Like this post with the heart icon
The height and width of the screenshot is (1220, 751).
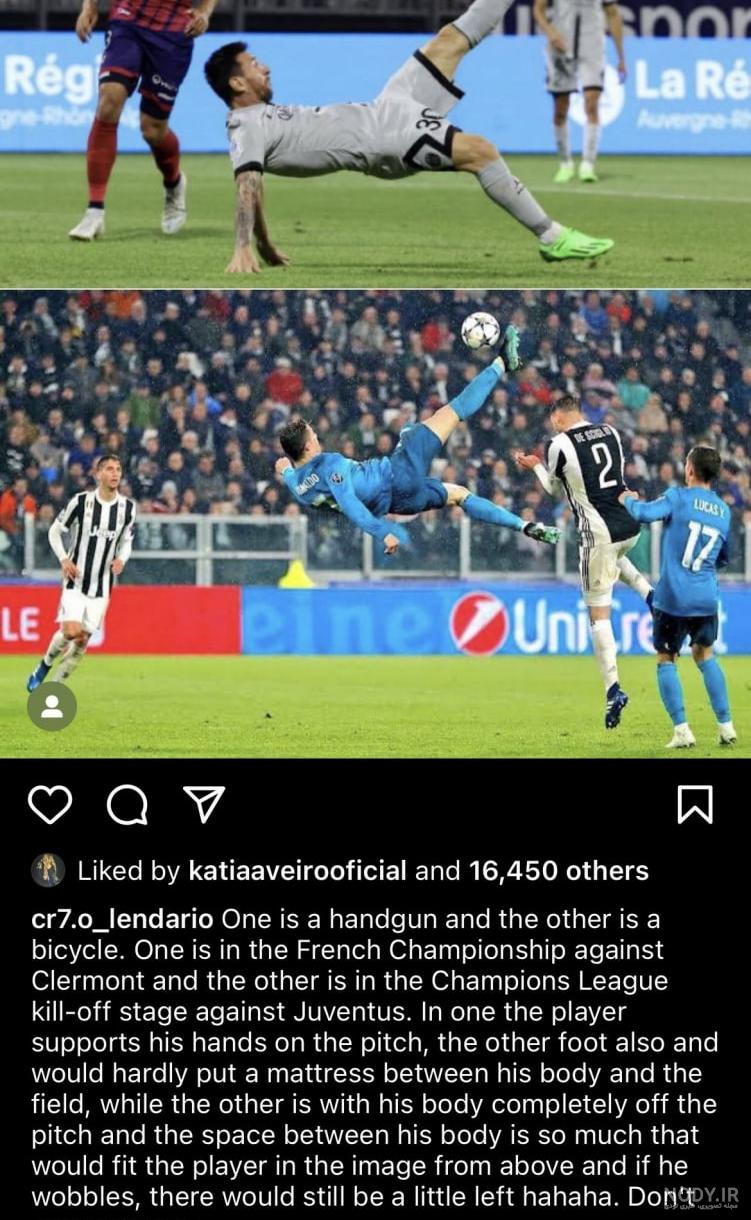point(50,804)
